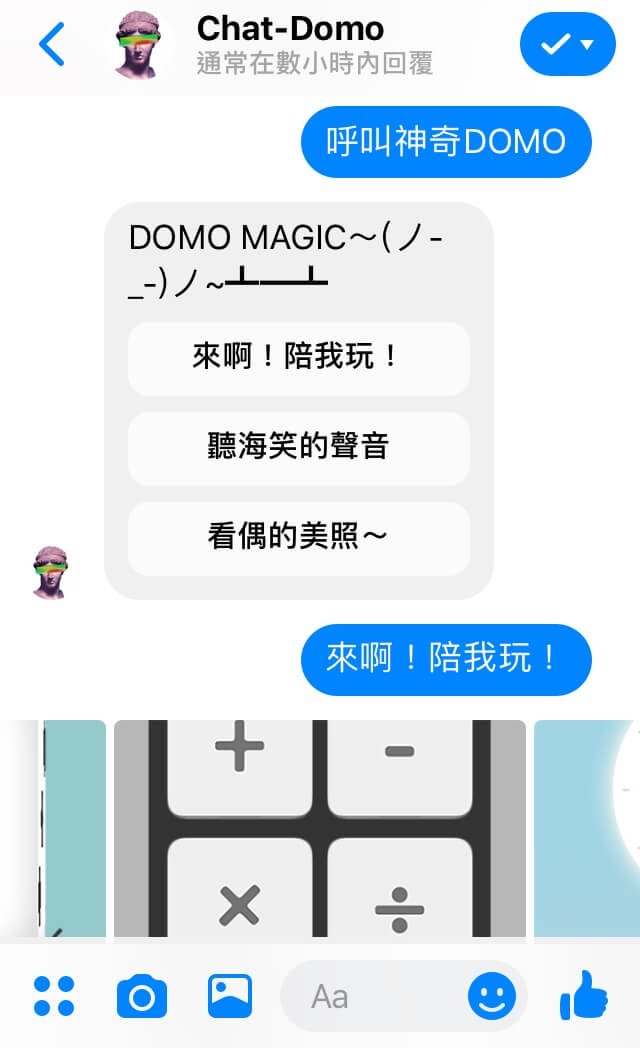Go back from the Chat-Domo conversation
This screenshot has width=640, height=1048.
click(x=51, y=44)
